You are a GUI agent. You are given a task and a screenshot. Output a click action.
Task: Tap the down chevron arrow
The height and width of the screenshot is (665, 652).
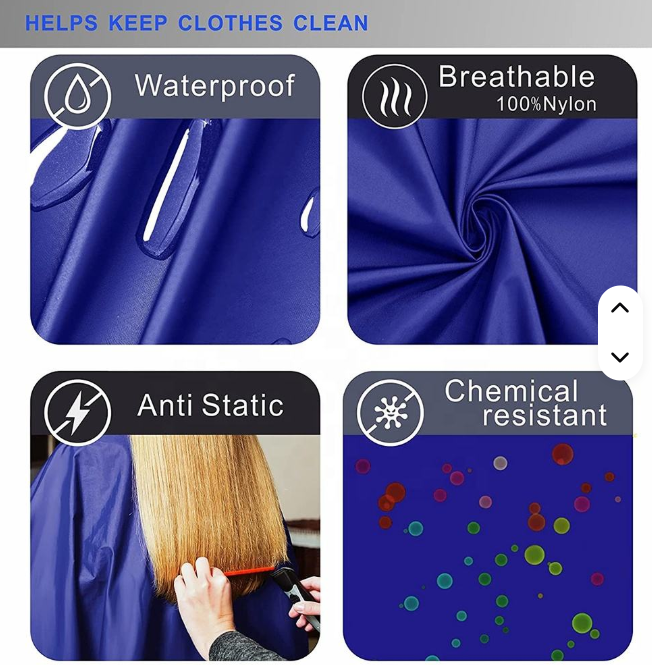[x=620, y=357]
